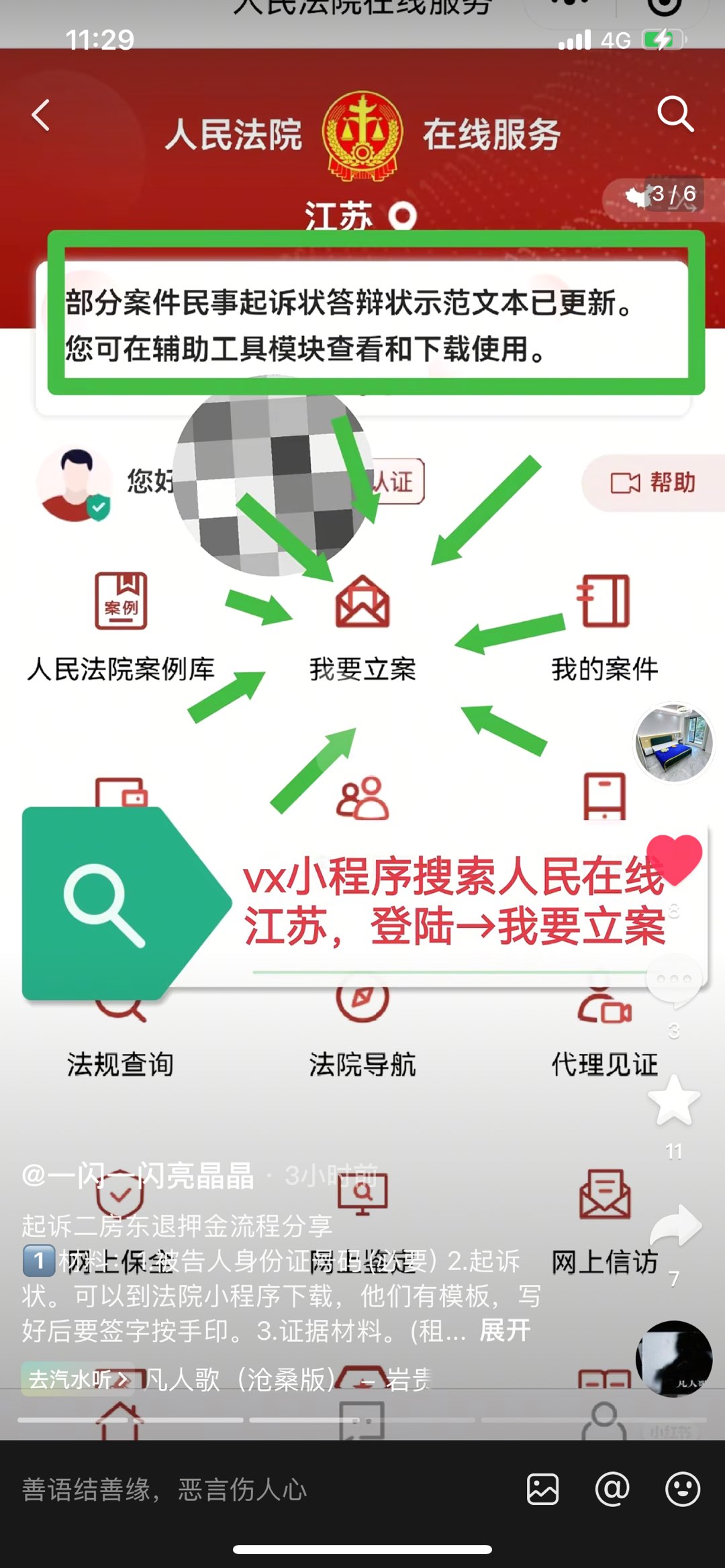The image size is (725, 1568).
Task: Open the post author's avatar
Action: 674,742
